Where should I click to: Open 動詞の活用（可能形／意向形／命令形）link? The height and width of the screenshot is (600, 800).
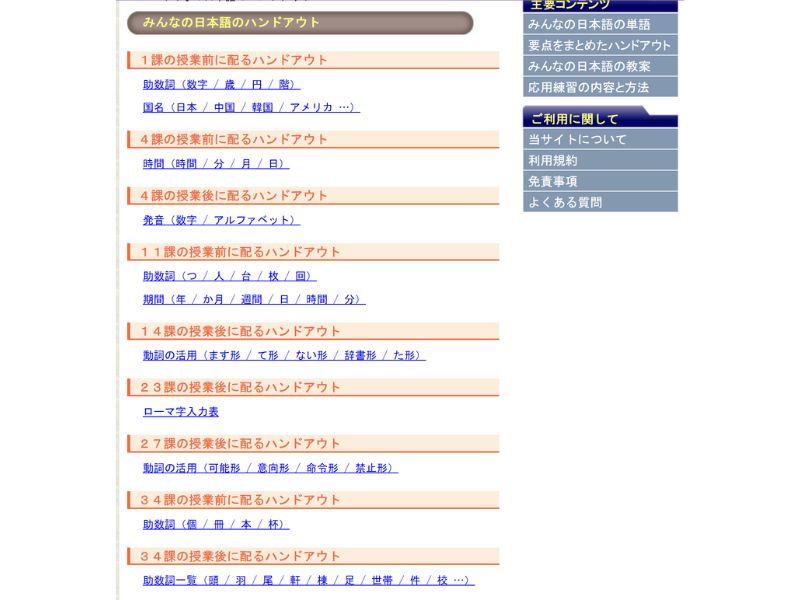point(270,468)
